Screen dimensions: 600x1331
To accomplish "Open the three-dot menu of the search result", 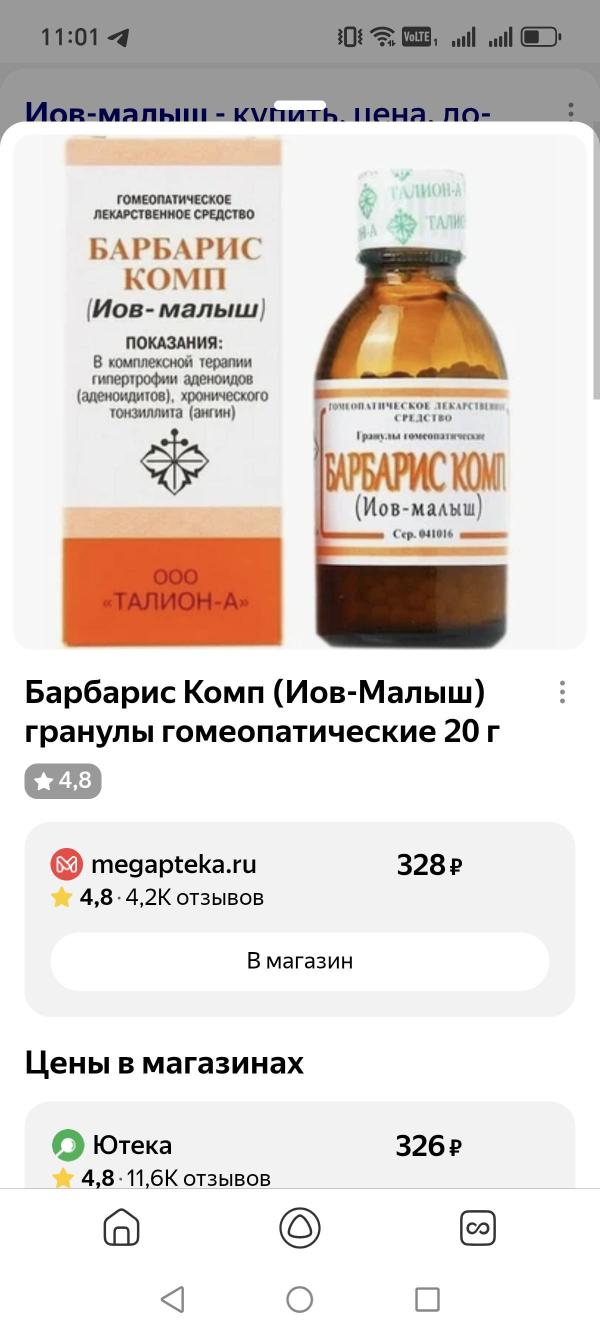I will (x=570, y=111).
